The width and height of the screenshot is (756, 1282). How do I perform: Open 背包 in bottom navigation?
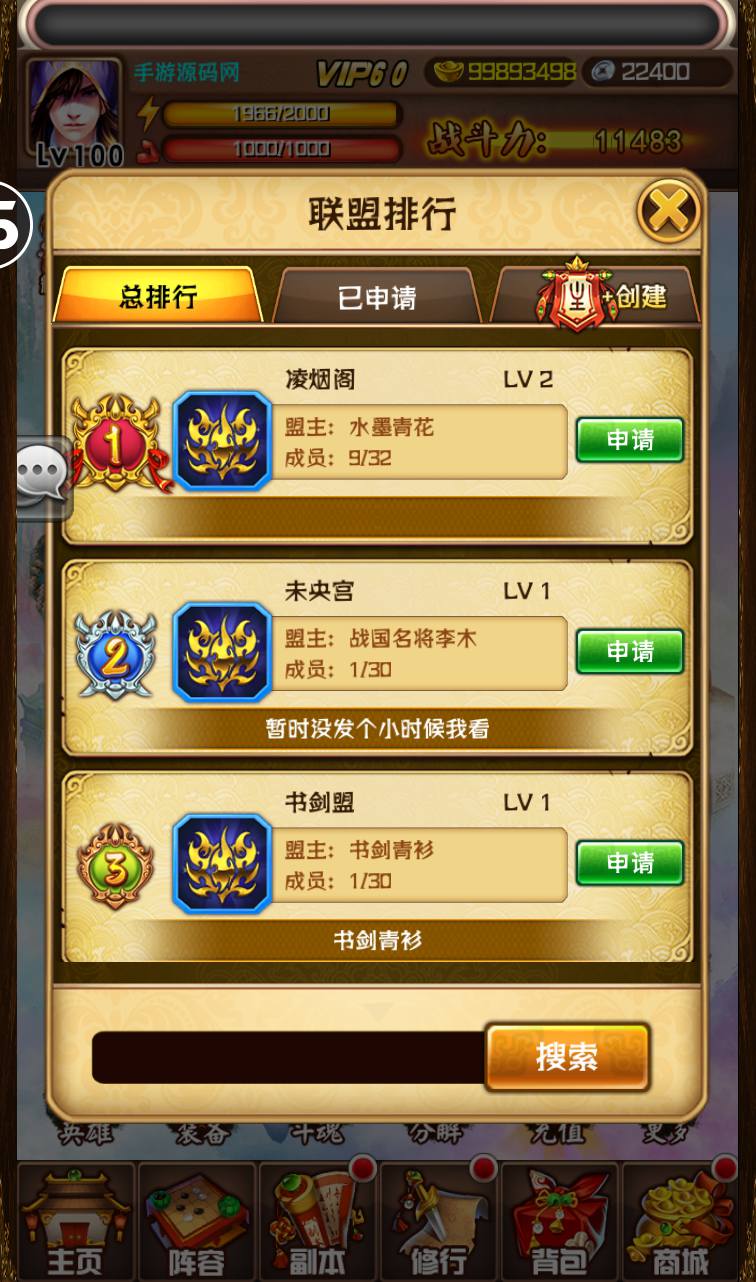click(559, 1222)
